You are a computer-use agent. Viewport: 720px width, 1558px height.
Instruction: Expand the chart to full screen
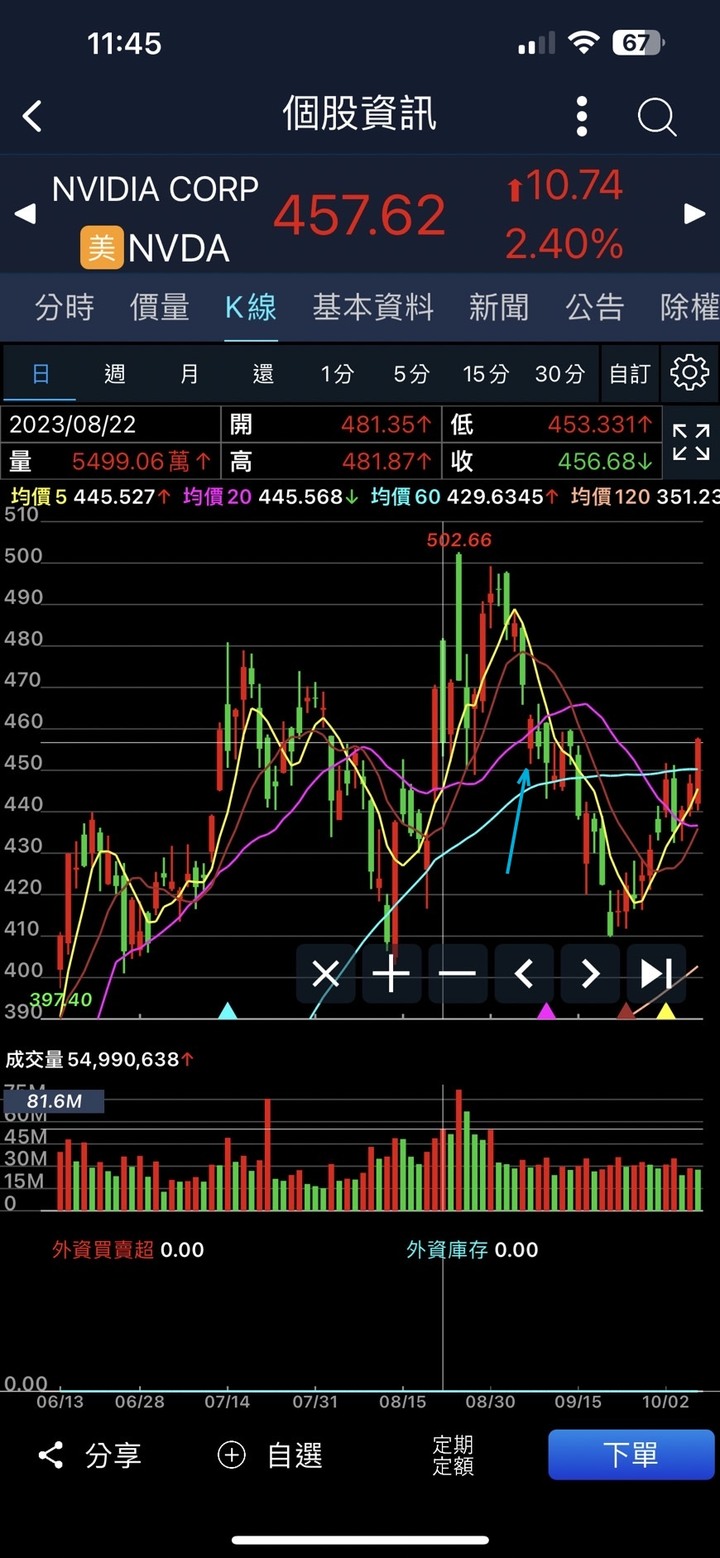pyautogui.click(x=691, y=442)
